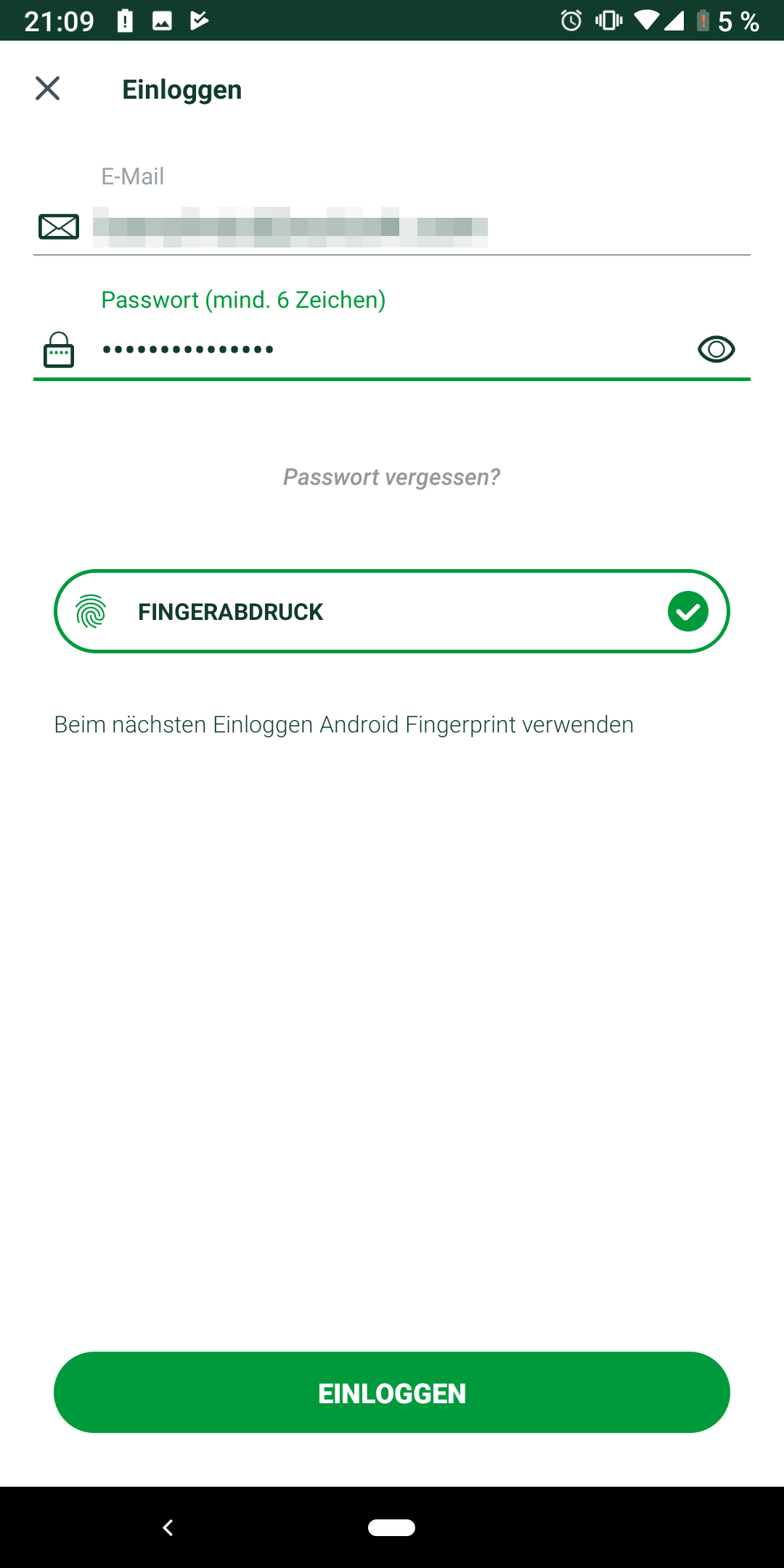Tap the home pill in the navigation bar
Viewport: 784px width, 1568px height.
[x=391, y=1527]
